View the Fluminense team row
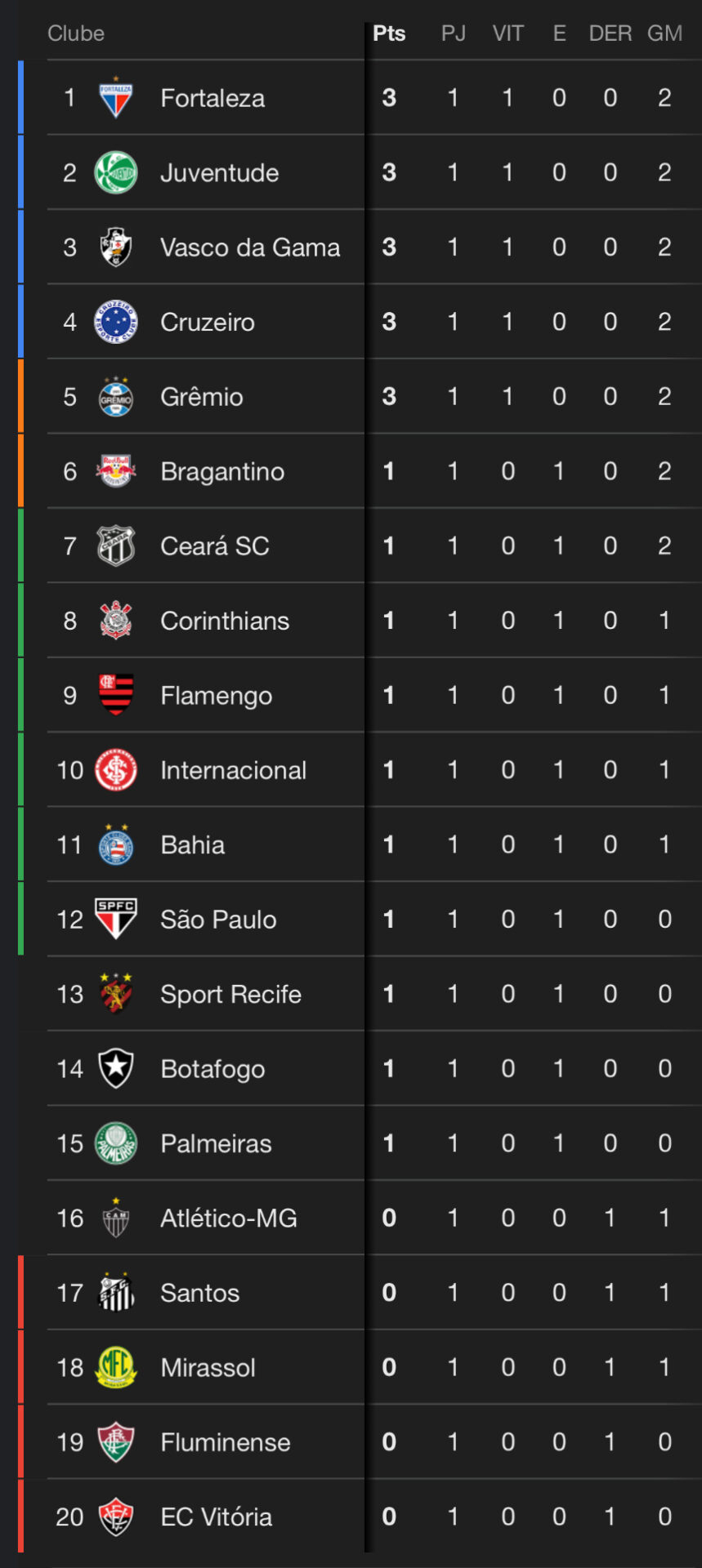702x1568 pixels. pyautogui.click(x=225, y=1442)
